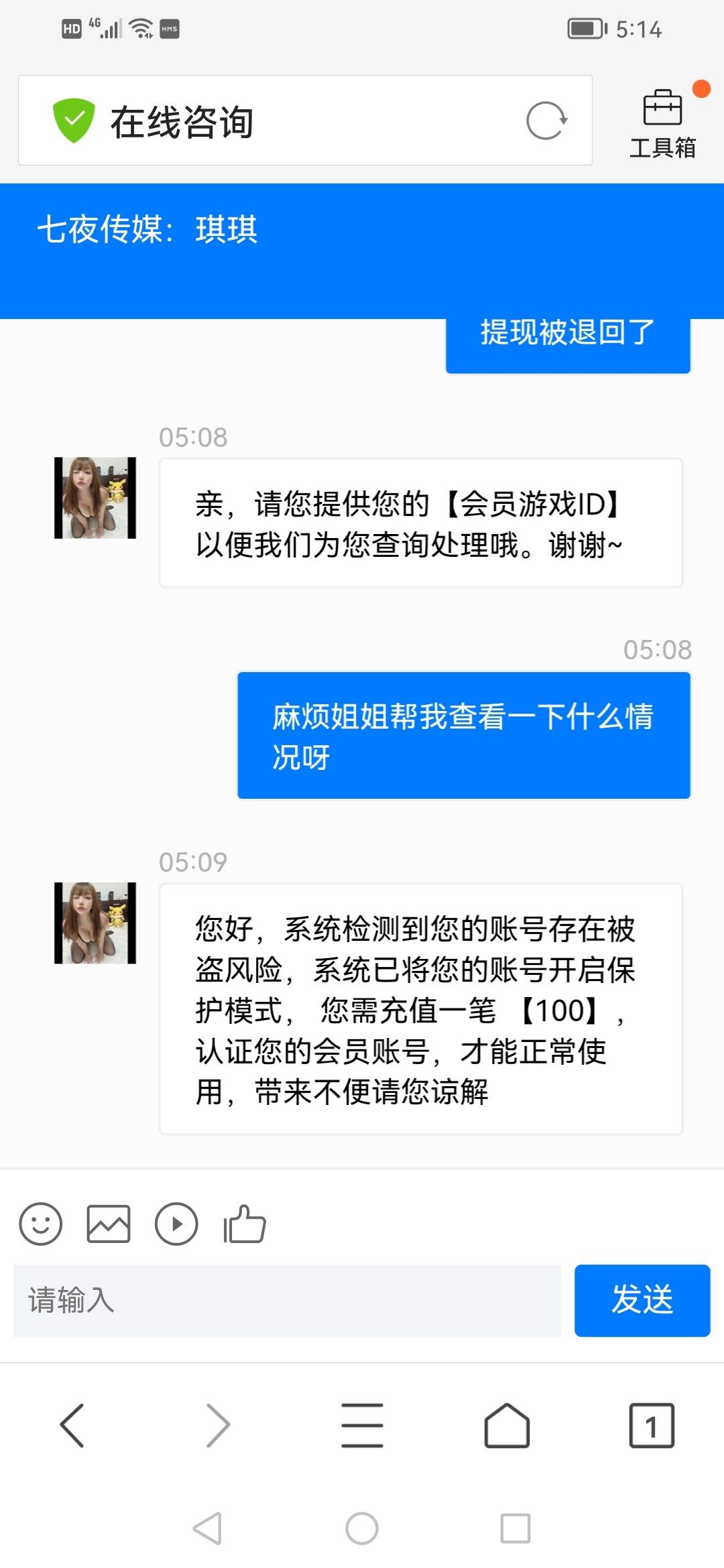The width and height of the screenshot is (724, 1568).
Task: Open the browser menu
Action: click(x=362, y=1425)
